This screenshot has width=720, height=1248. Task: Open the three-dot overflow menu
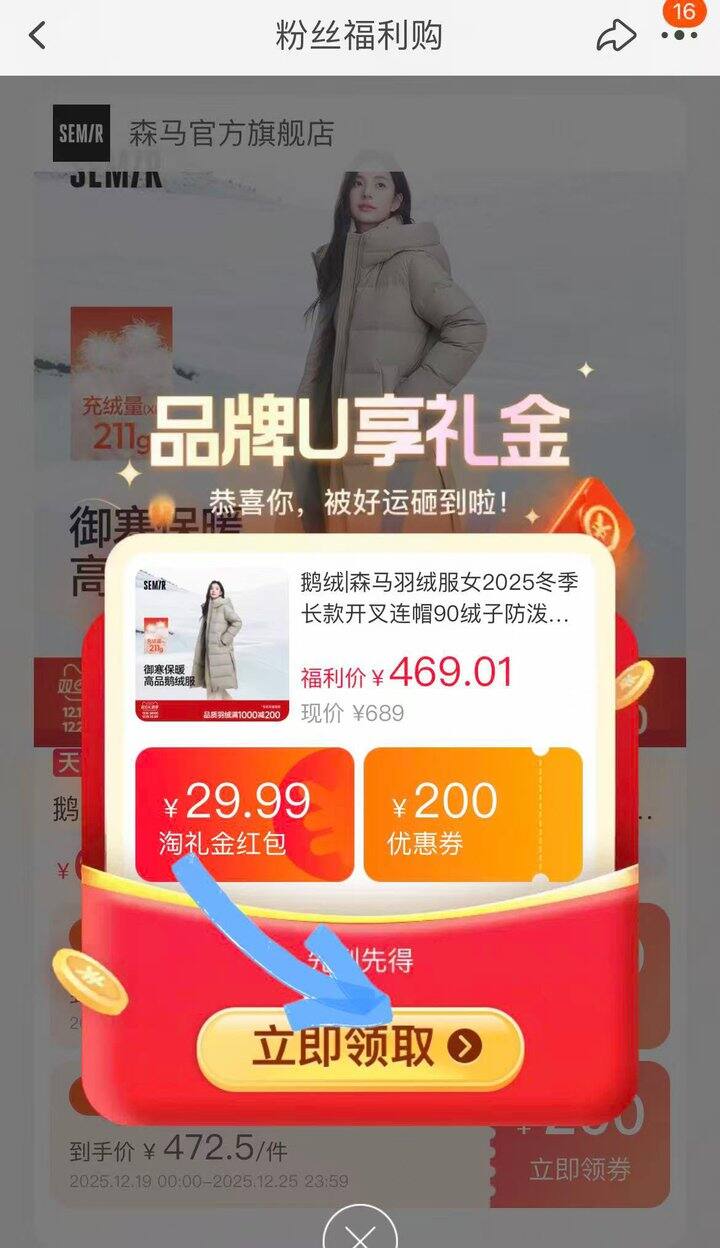click(x=680, y=36)
